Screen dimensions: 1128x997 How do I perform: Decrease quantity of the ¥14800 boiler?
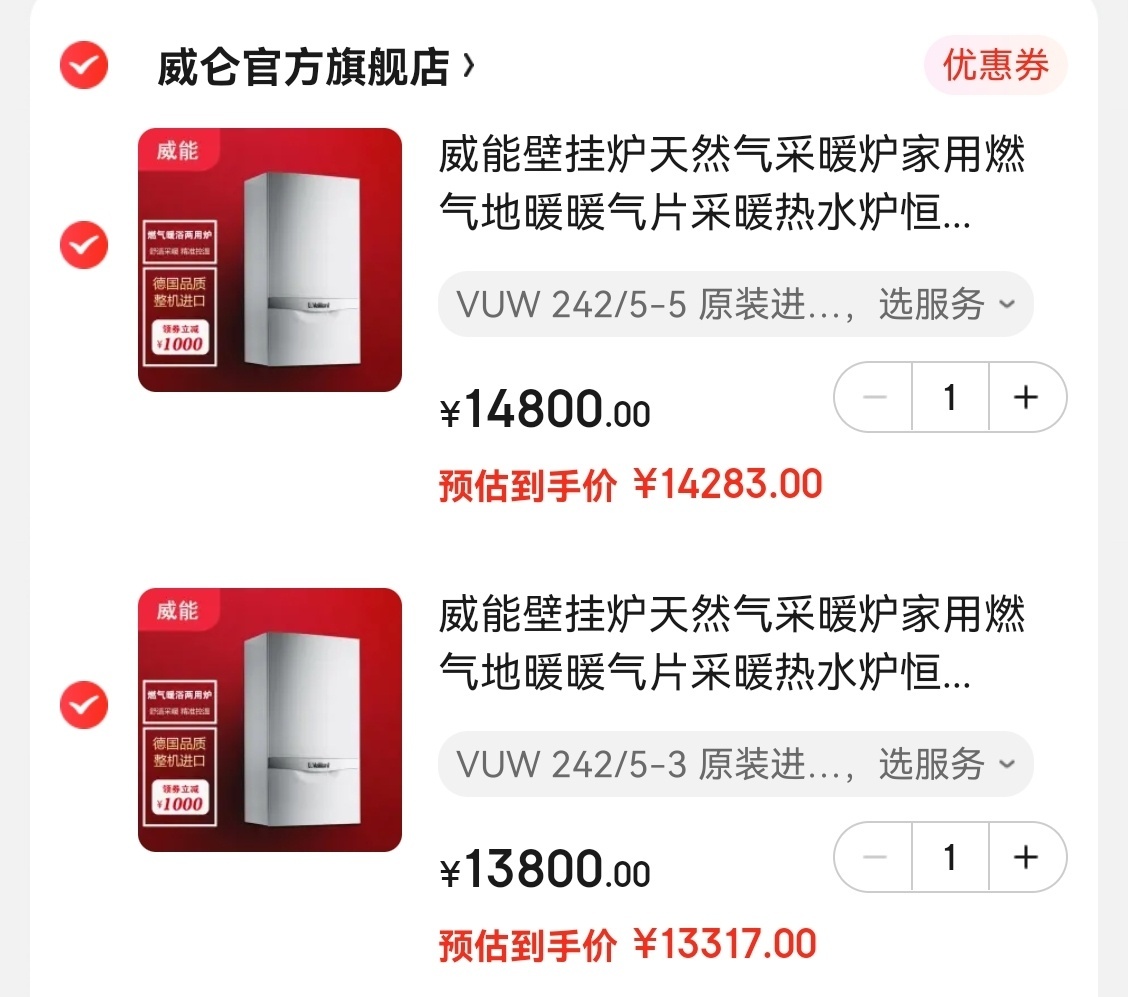874,398
